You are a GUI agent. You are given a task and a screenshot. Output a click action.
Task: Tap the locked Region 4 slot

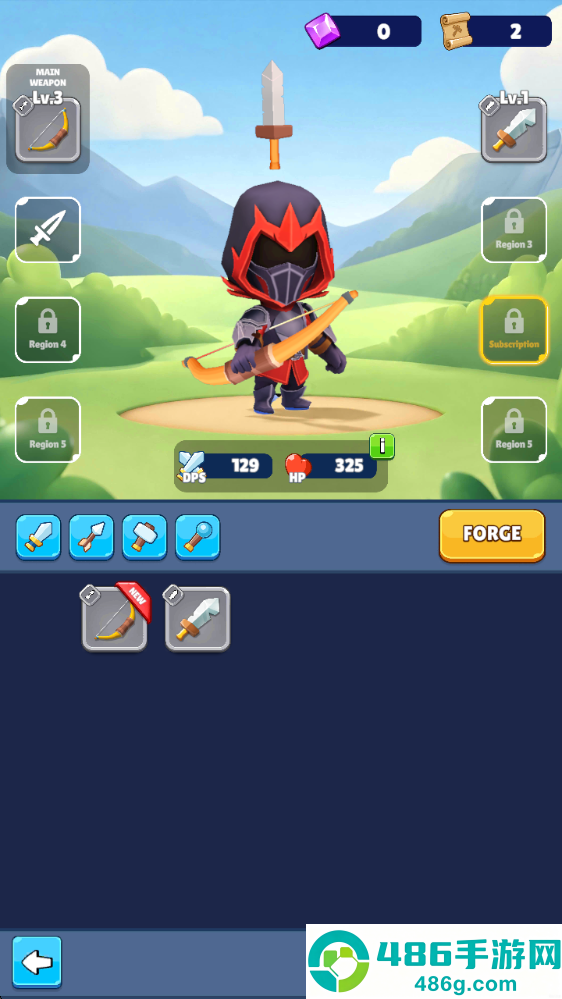(x=48, y=330)
